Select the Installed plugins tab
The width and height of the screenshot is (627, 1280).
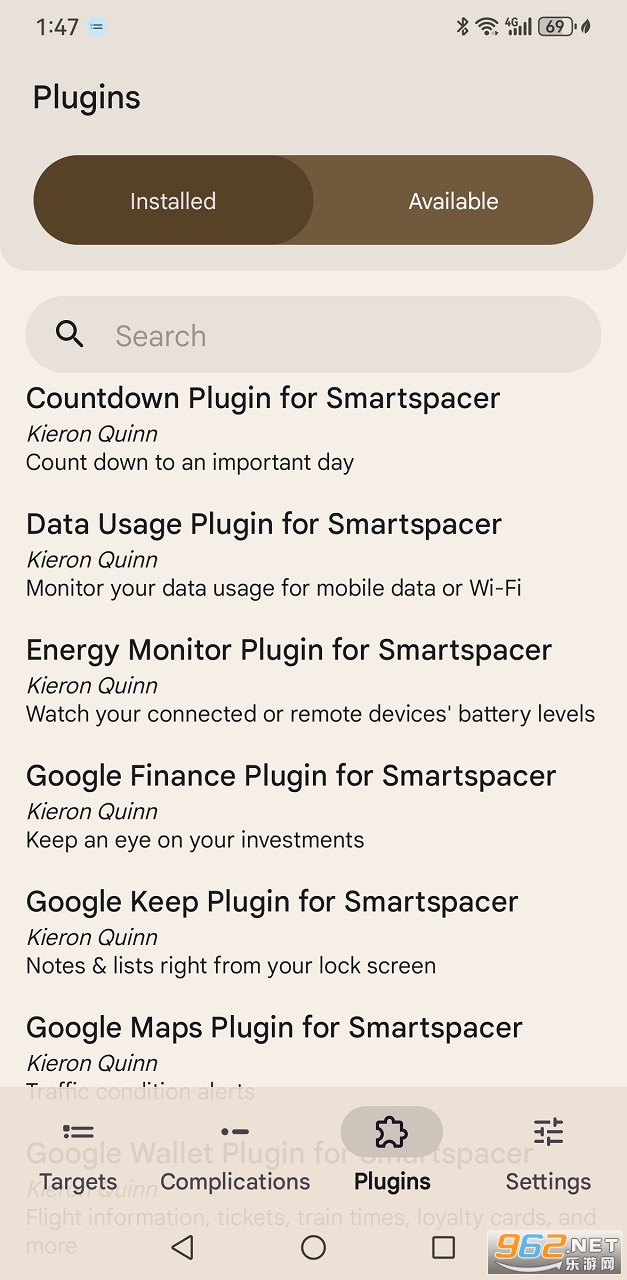point(173,201)
